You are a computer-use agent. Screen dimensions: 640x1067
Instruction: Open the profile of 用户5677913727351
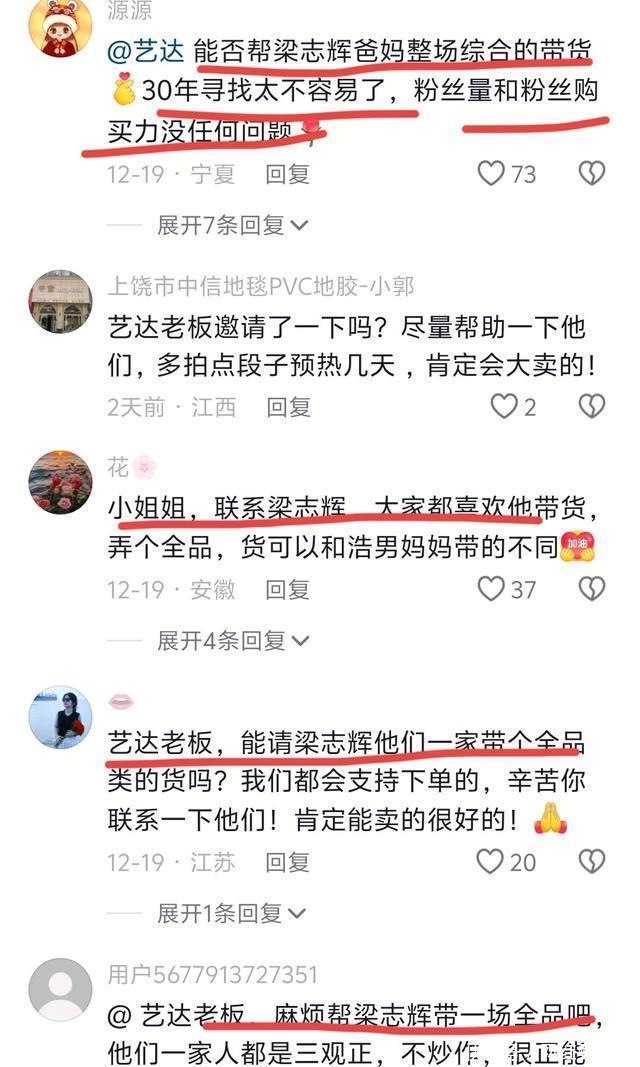(x=60, y=988)
